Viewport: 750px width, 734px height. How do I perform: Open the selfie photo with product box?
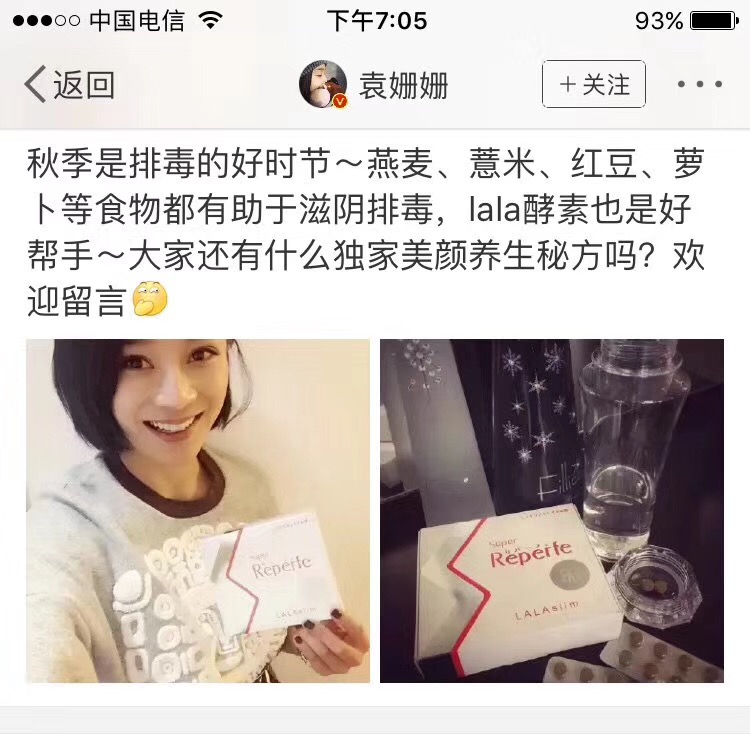click(197, 510)
